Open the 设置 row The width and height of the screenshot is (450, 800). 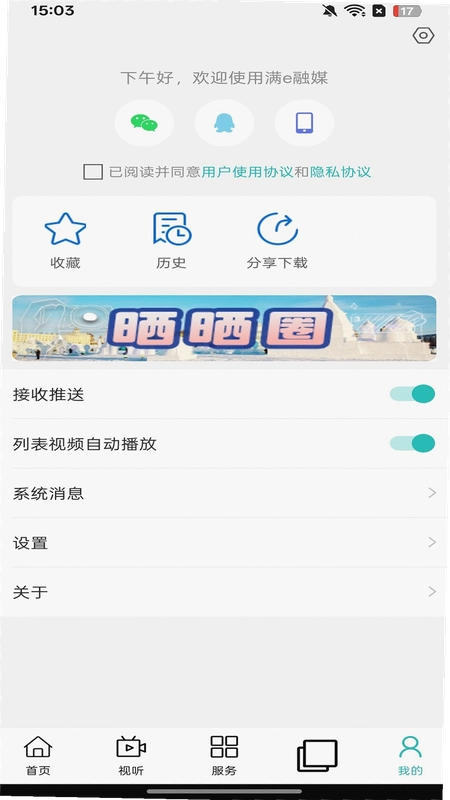point(224,542)
